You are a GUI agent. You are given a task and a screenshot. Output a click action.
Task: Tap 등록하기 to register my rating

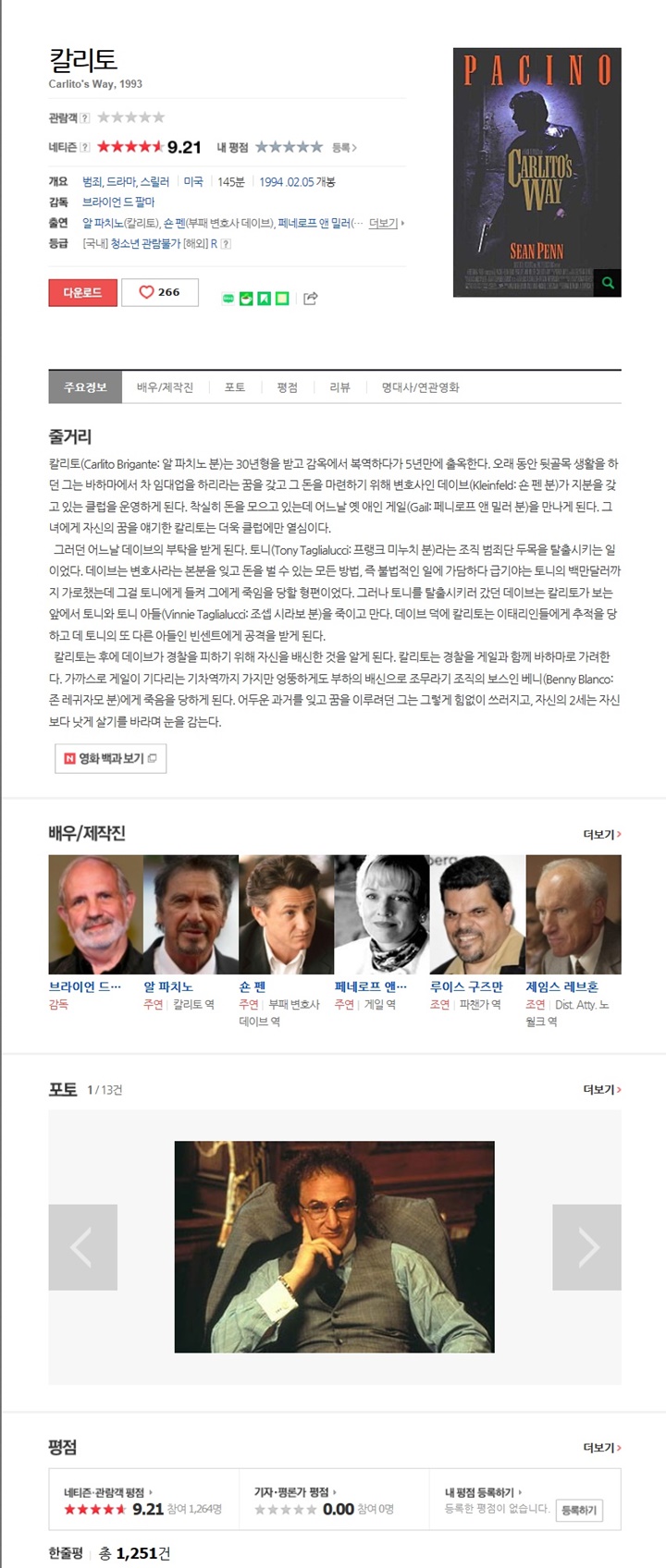(579, 1510)
